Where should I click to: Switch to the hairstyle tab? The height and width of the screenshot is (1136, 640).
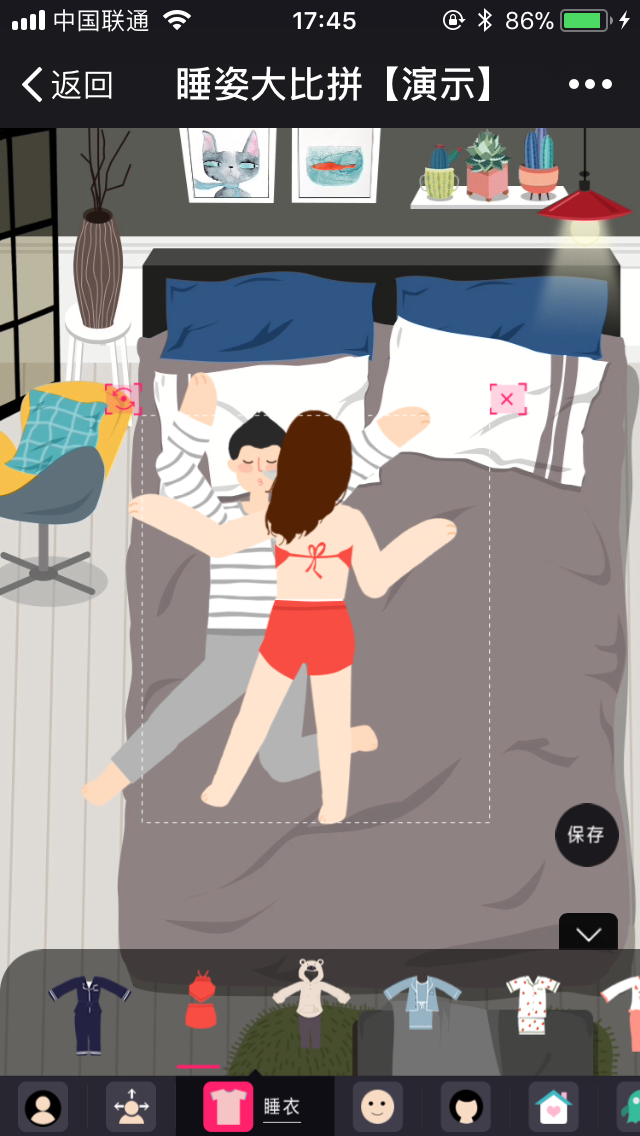tap(466, 1107)
